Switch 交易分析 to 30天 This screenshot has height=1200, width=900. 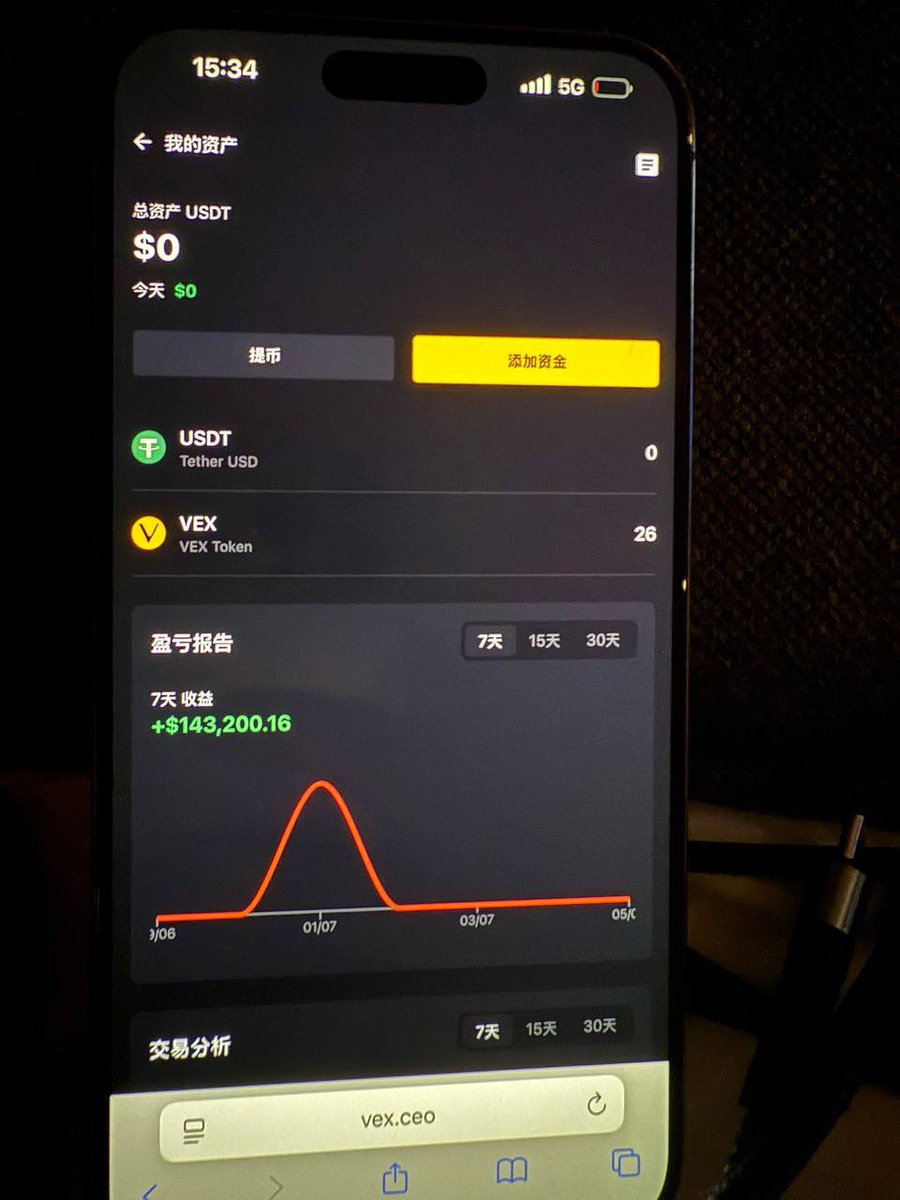click(x=599, y=1026)
